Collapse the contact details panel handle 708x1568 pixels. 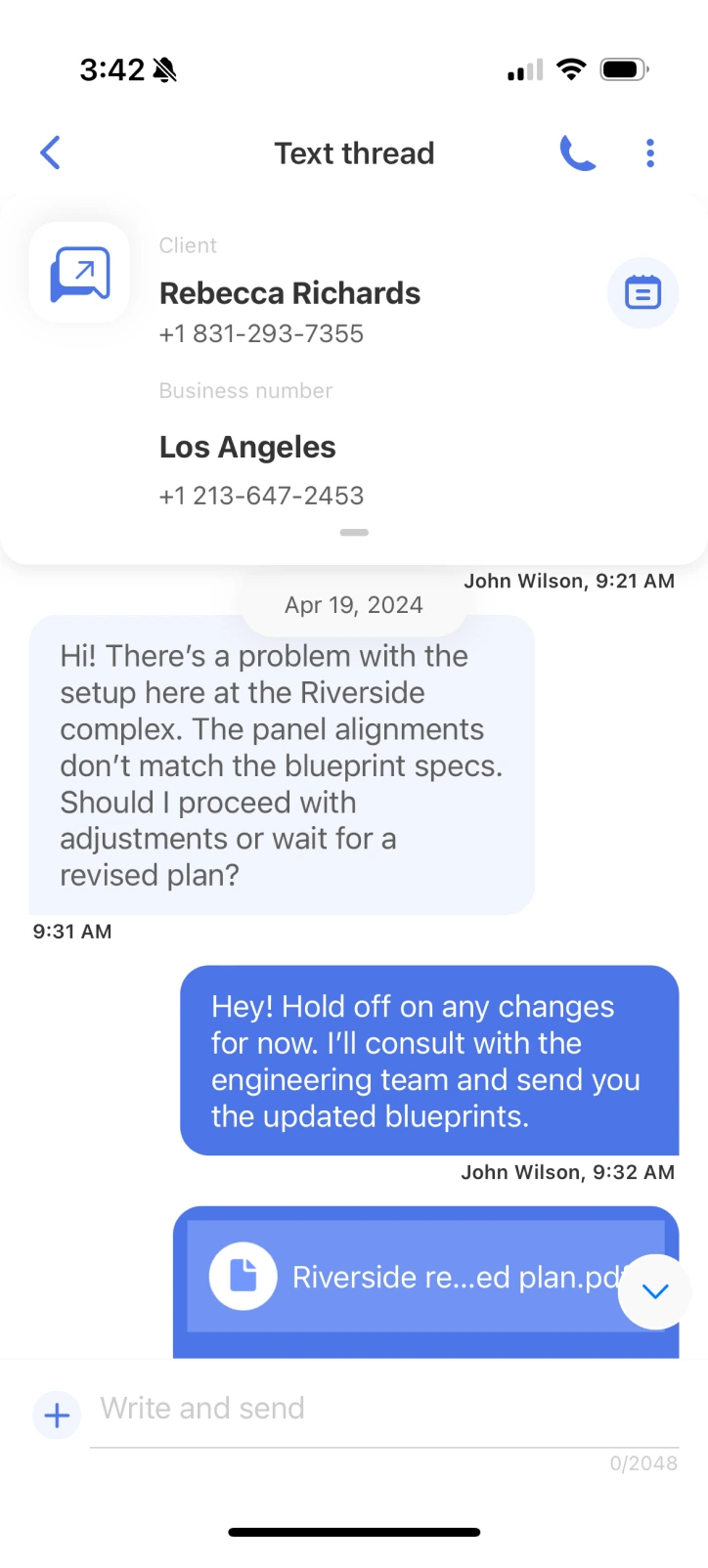tap(354, 533)
